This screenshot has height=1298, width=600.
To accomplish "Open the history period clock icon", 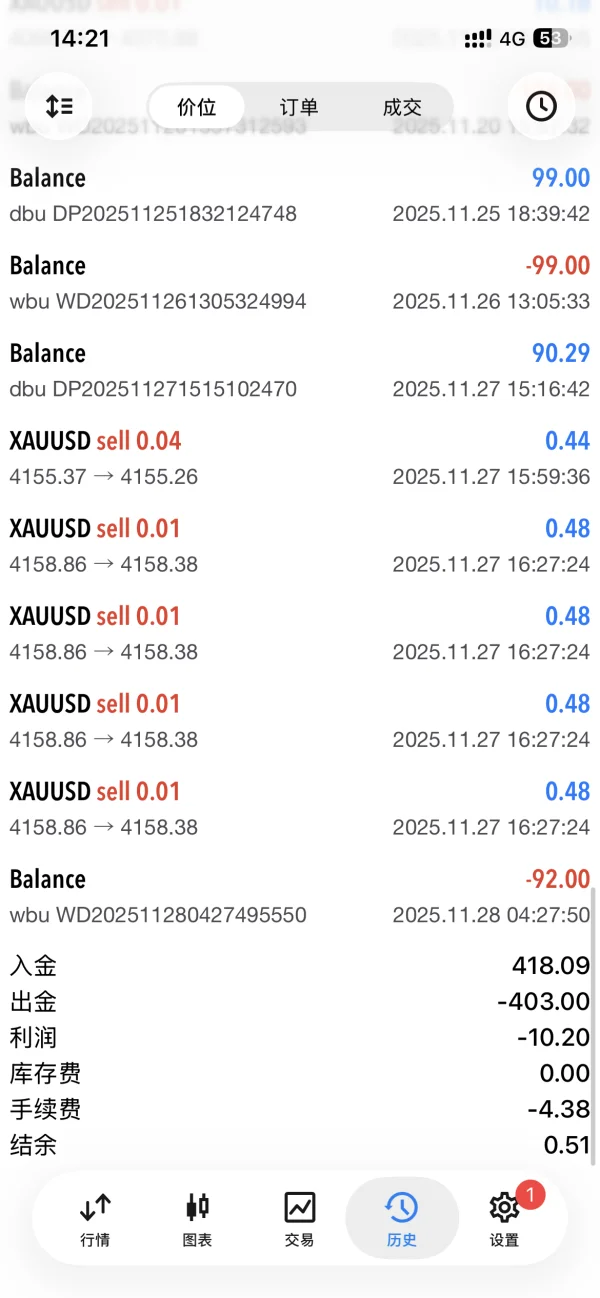I will coord(541,105).
